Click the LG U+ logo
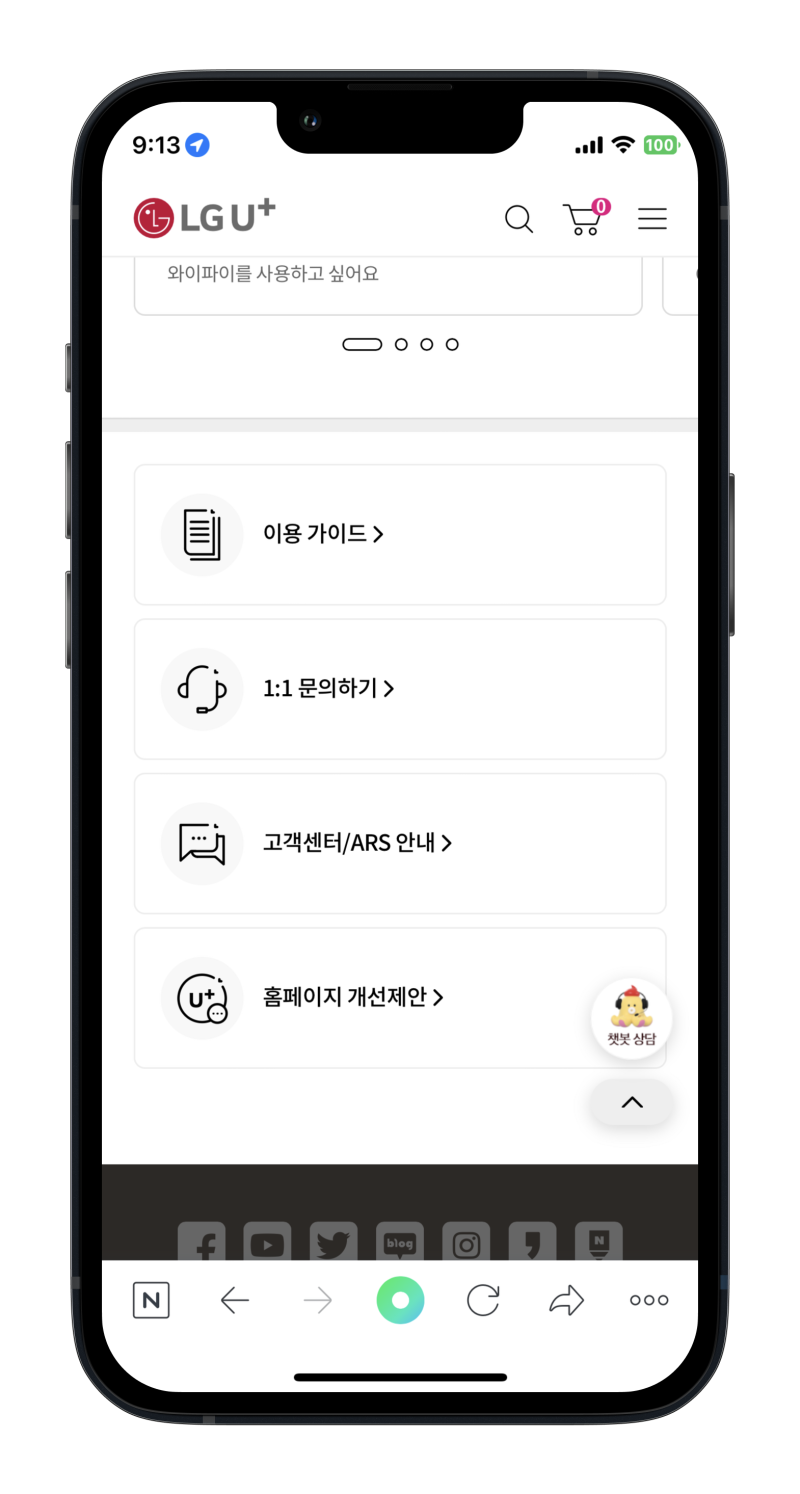 [x=203, y=217]
